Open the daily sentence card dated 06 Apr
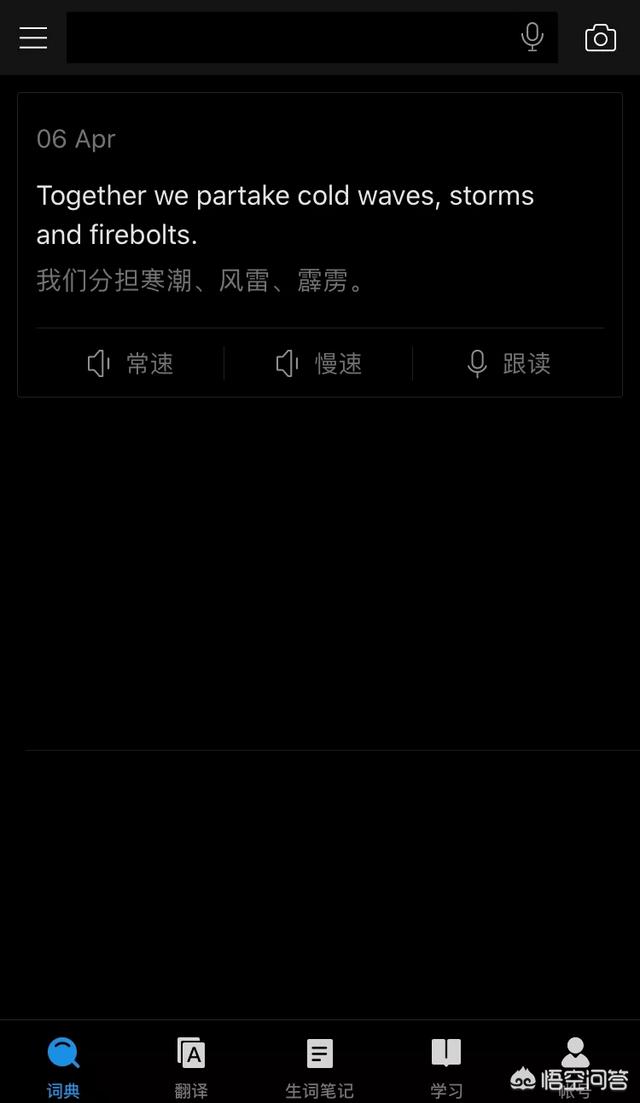640x1103 pixels. 320,210
